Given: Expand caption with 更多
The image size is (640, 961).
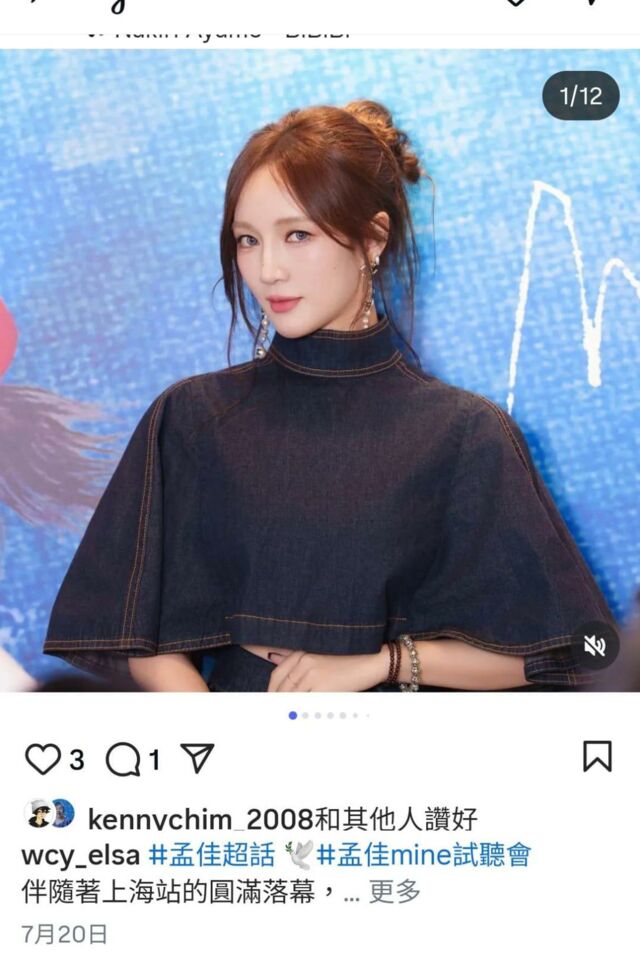Looking at the screenshot, I should 394,892.
